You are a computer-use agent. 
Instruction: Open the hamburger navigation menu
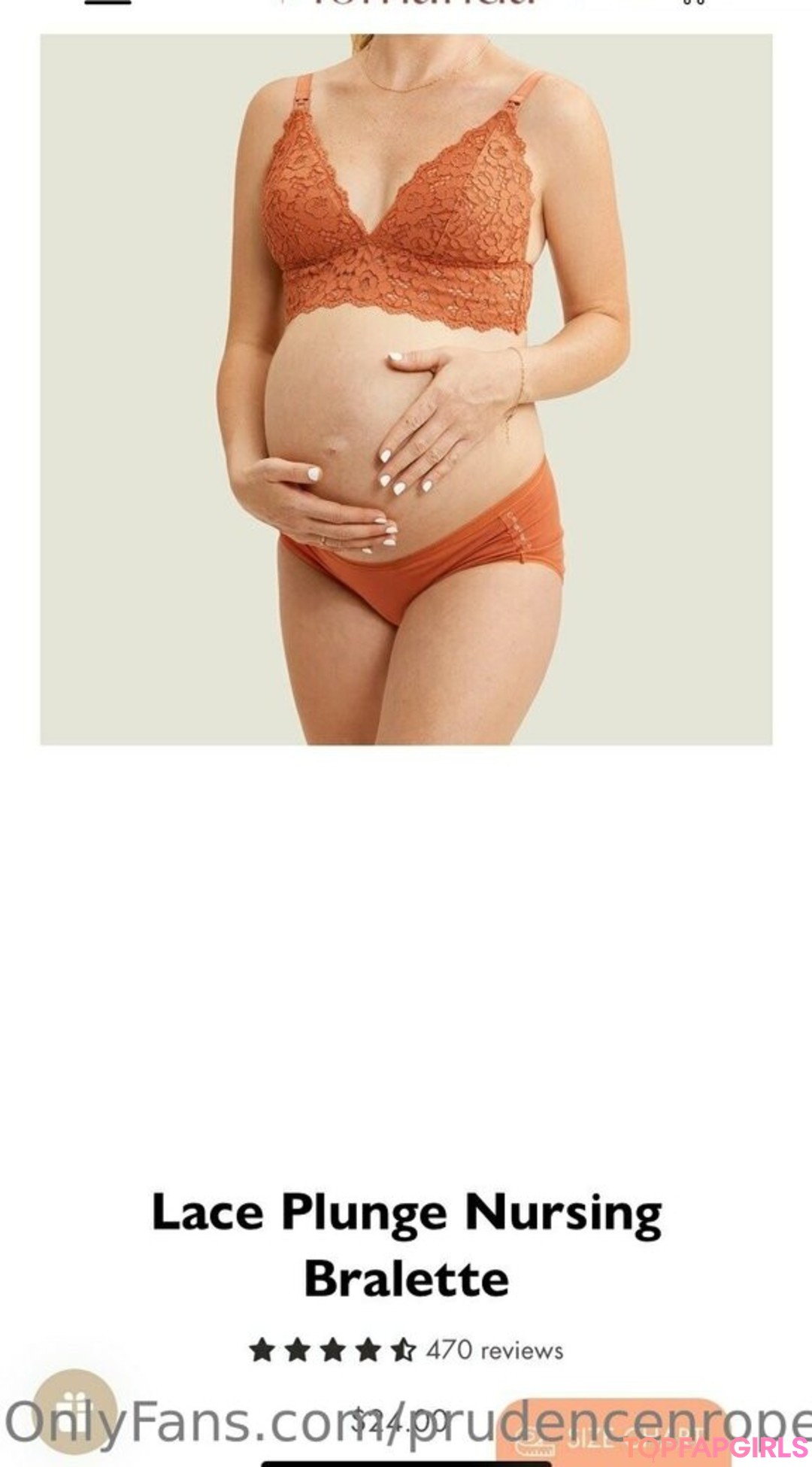click(x=108, y=2)
